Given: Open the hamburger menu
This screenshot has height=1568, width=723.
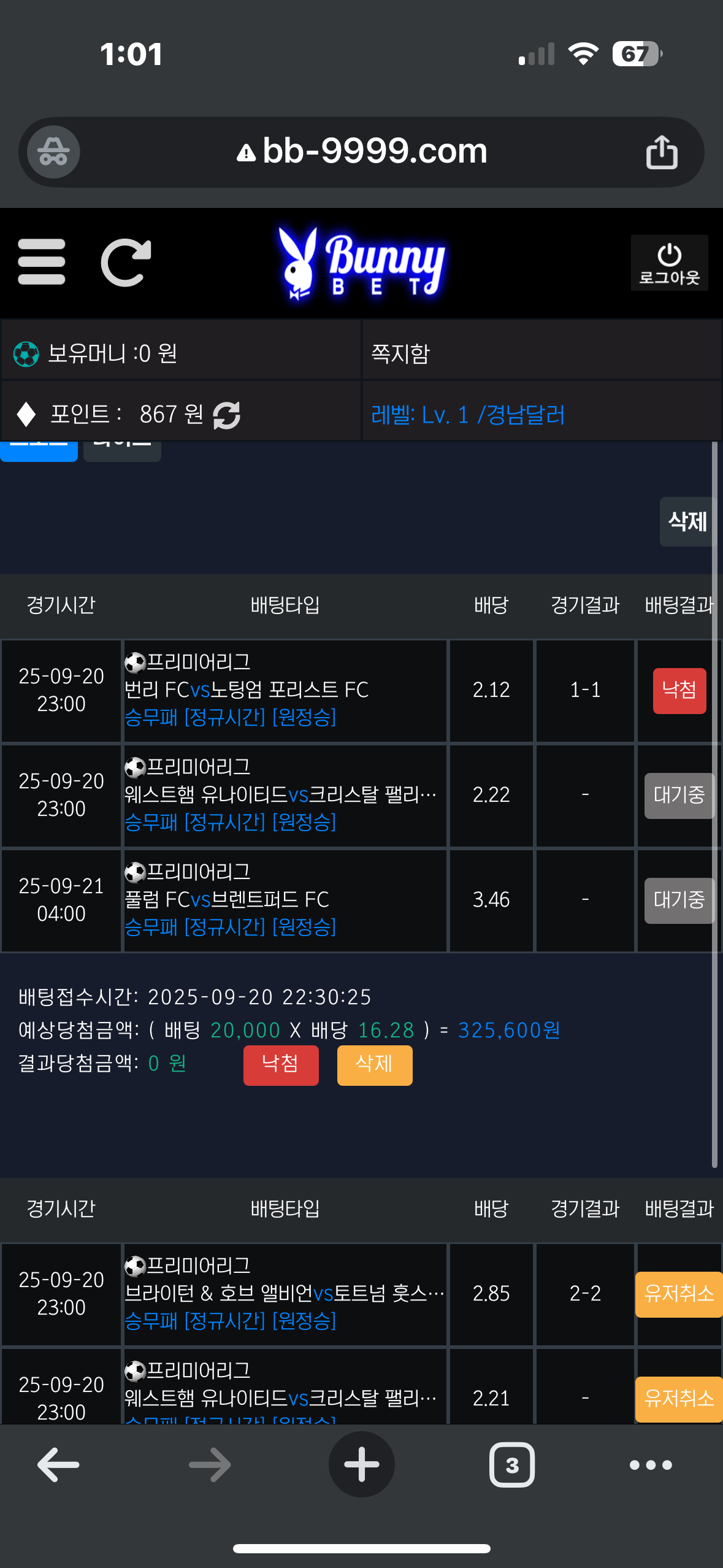Looking at the screenshot, I should [x=42, y=262].
